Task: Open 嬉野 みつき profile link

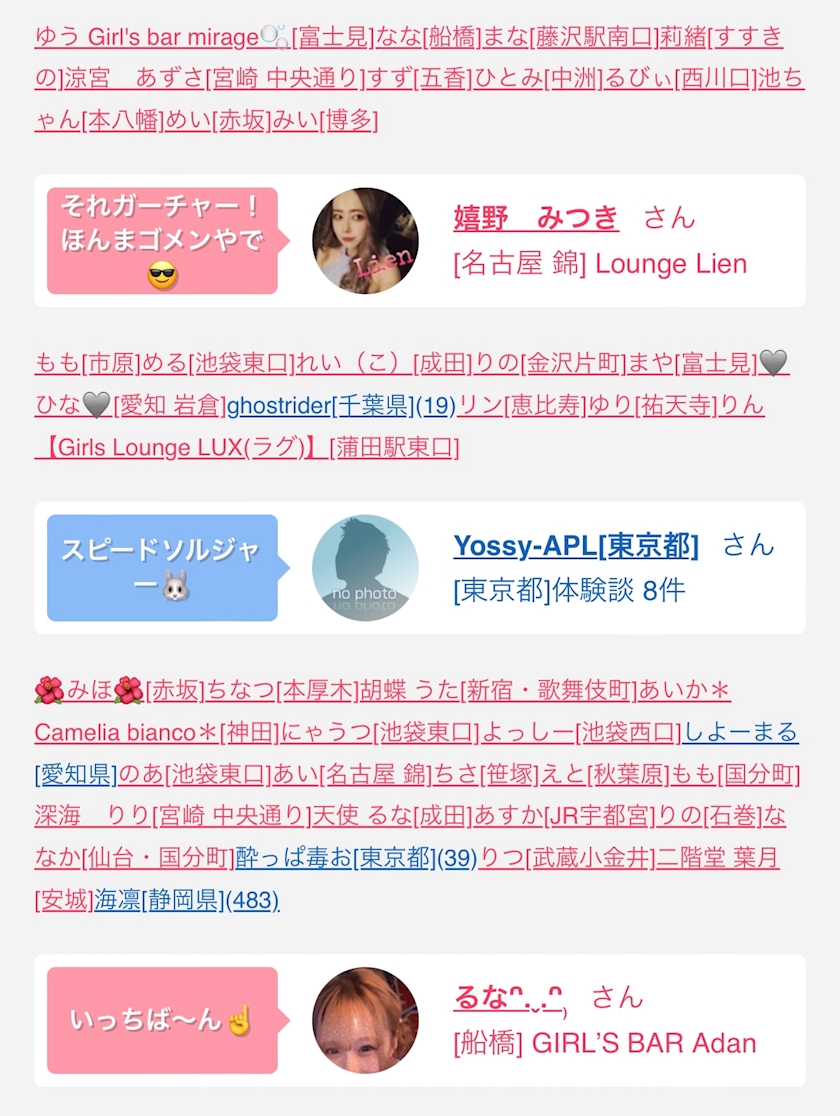Action: pos(536,218)
